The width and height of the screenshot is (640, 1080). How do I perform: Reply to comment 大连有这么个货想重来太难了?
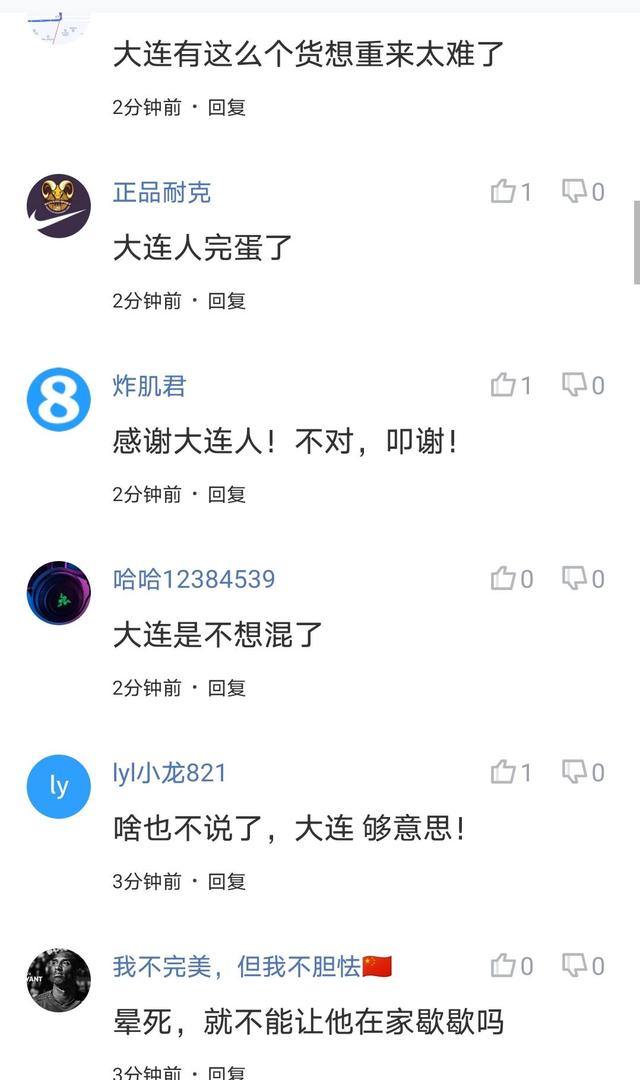[x=227, y=107]
